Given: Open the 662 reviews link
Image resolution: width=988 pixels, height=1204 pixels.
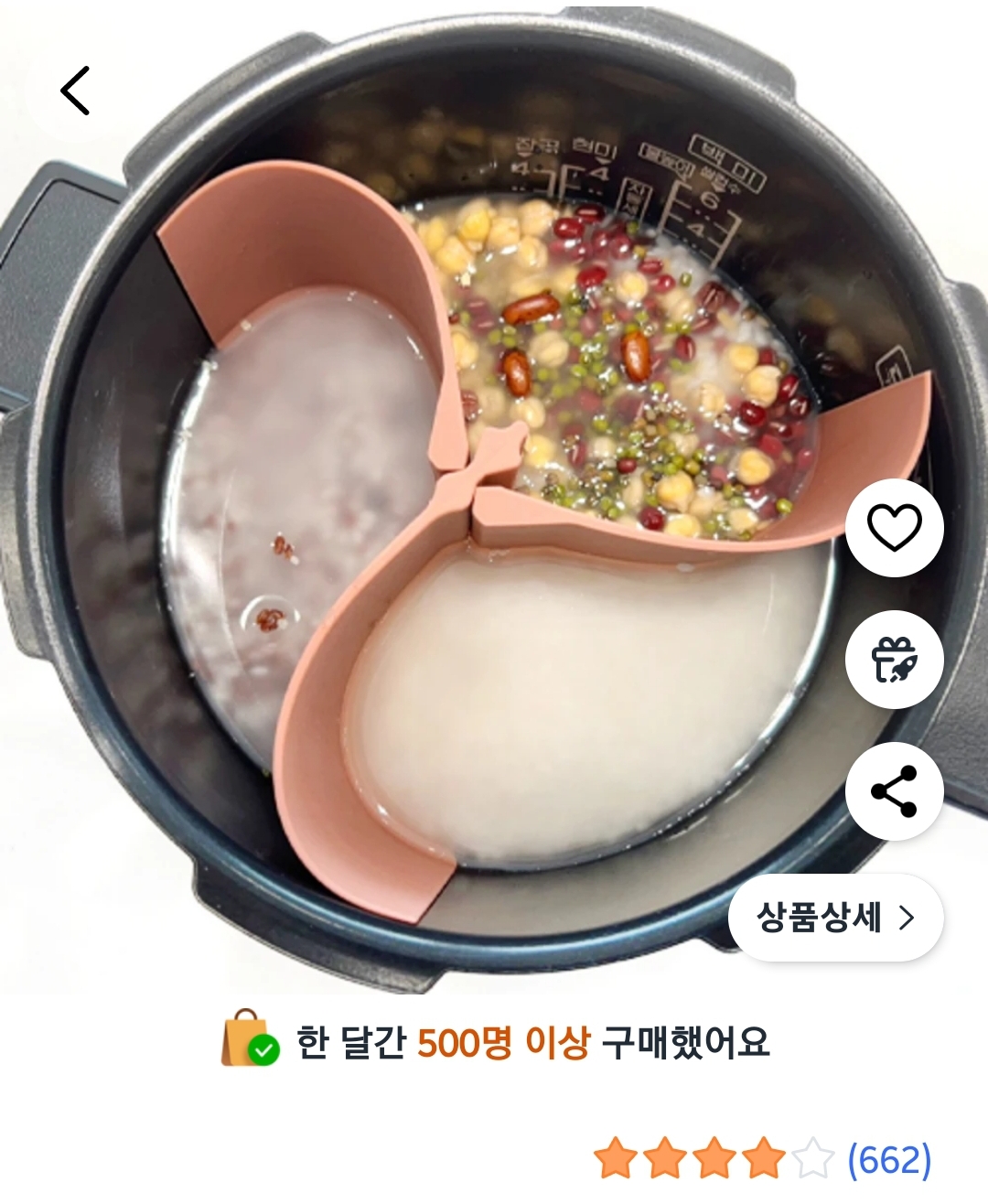Looking at the screenshot, I should tap(889, 1160).
